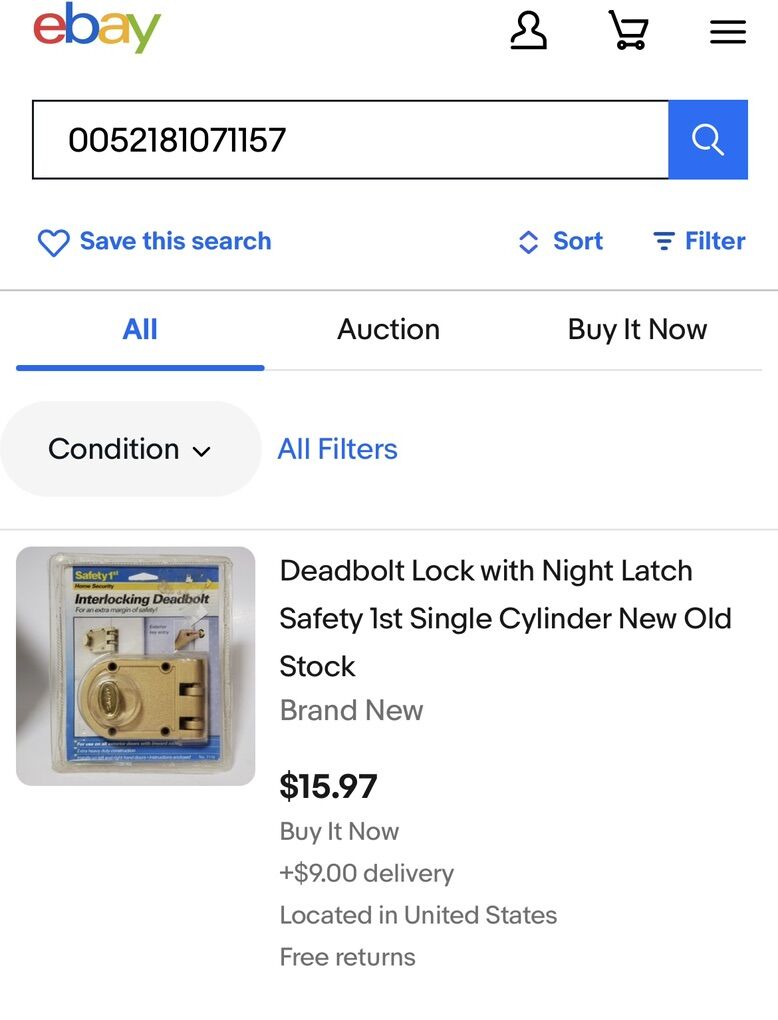
Task: View the shopping cart
Action: coord(628,31)
